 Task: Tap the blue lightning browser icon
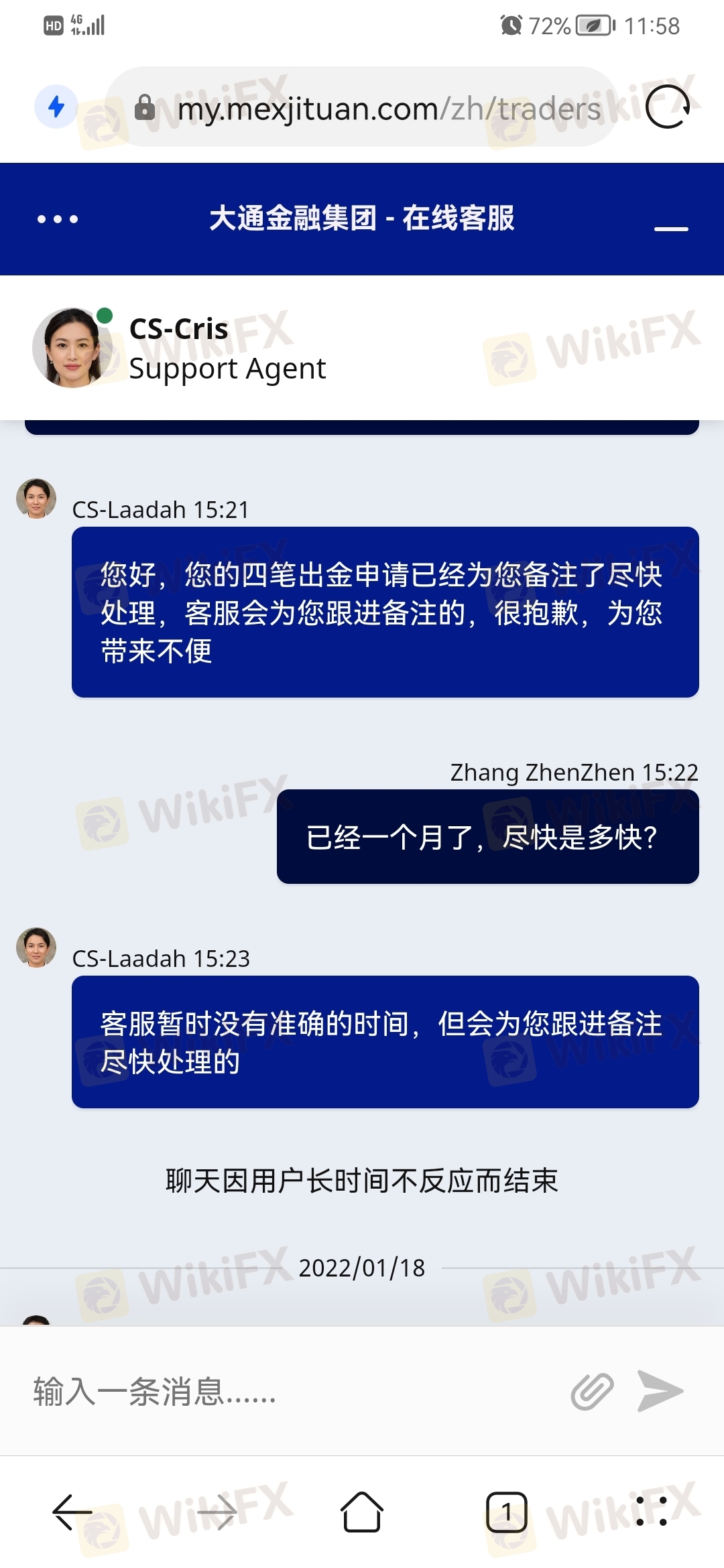[56, 107]
